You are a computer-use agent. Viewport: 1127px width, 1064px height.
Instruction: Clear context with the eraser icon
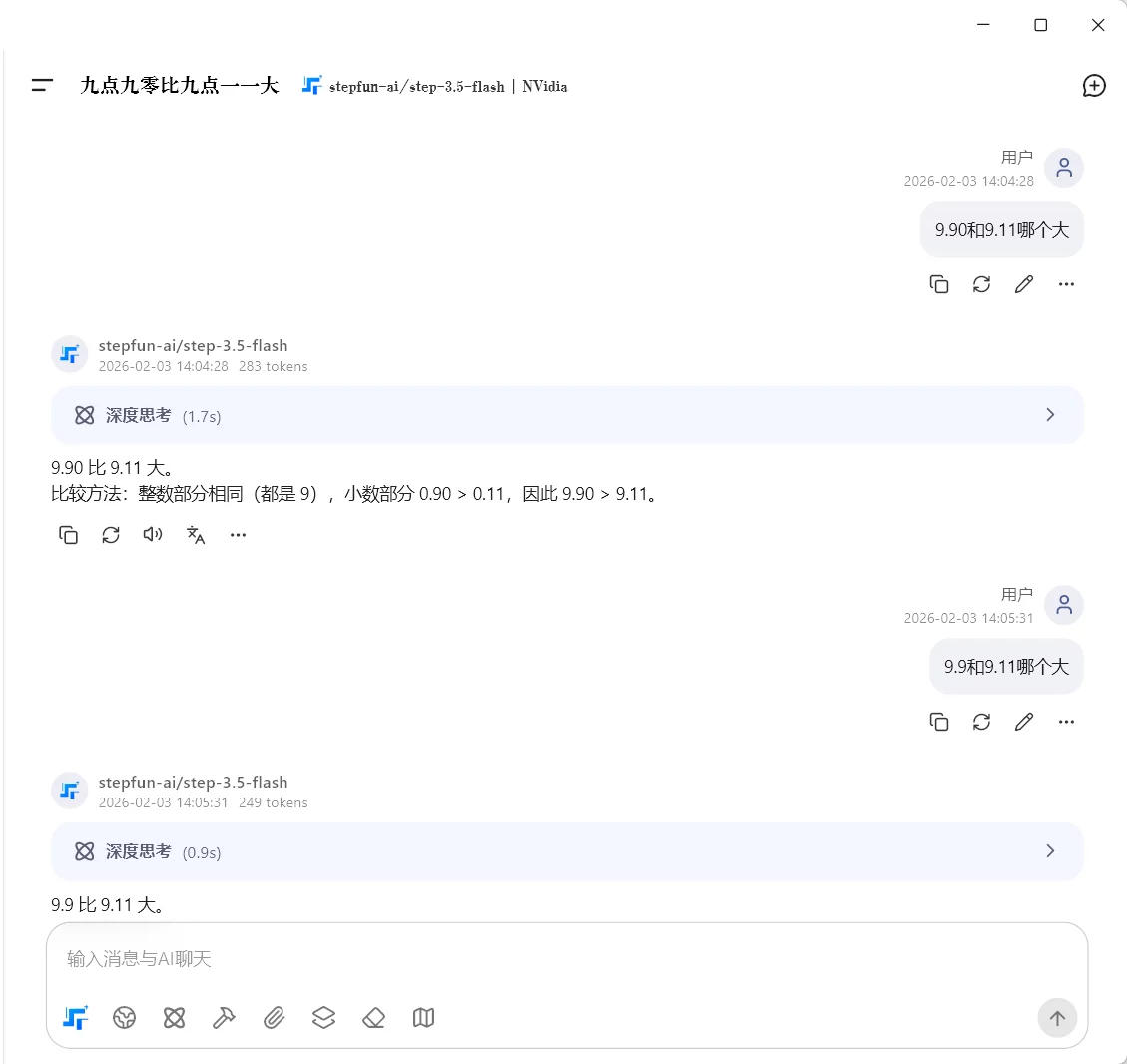(x=373, y=1018)
